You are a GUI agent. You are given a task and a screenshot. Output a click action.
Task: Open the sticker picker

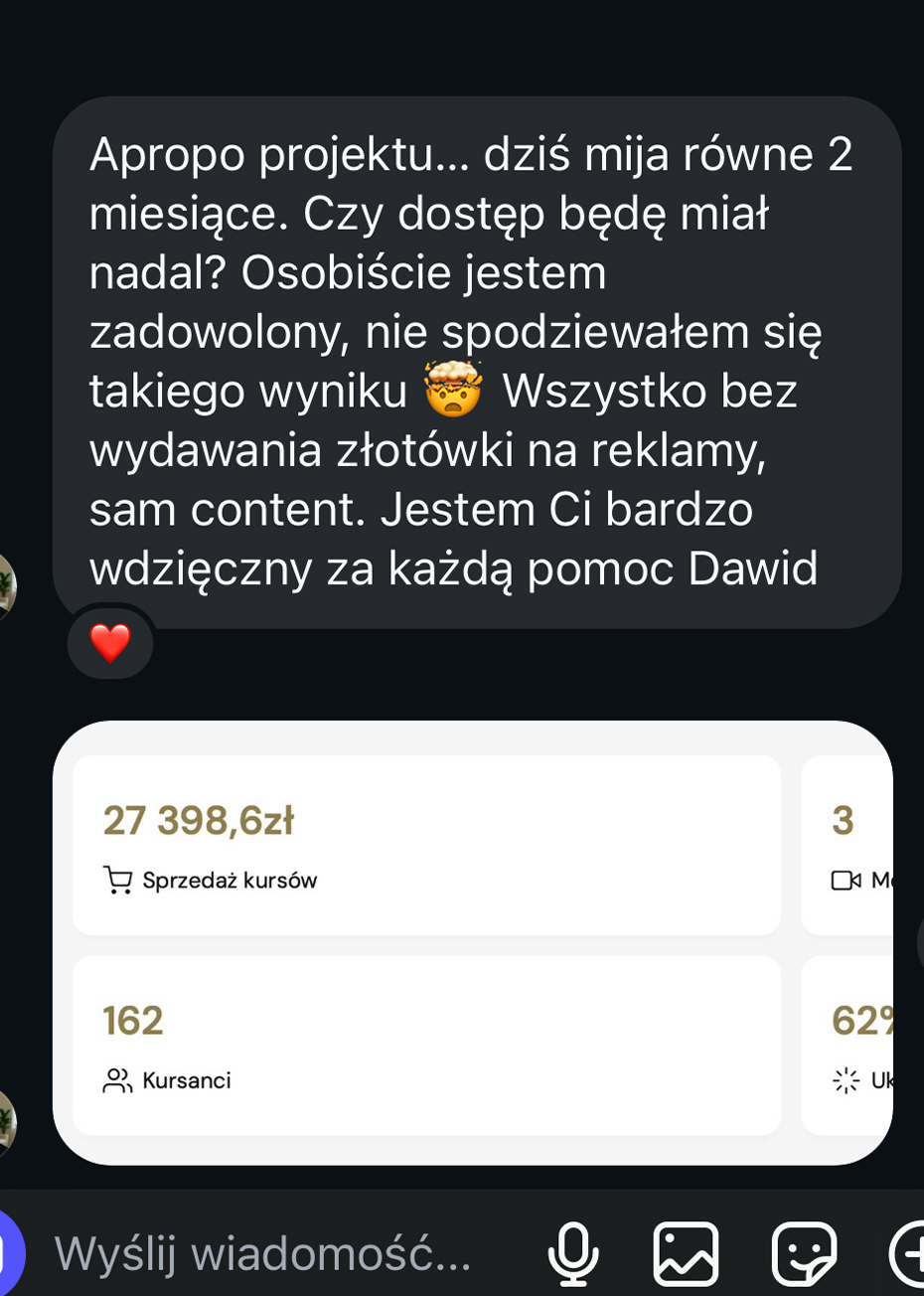click(x=804, y=1254)
